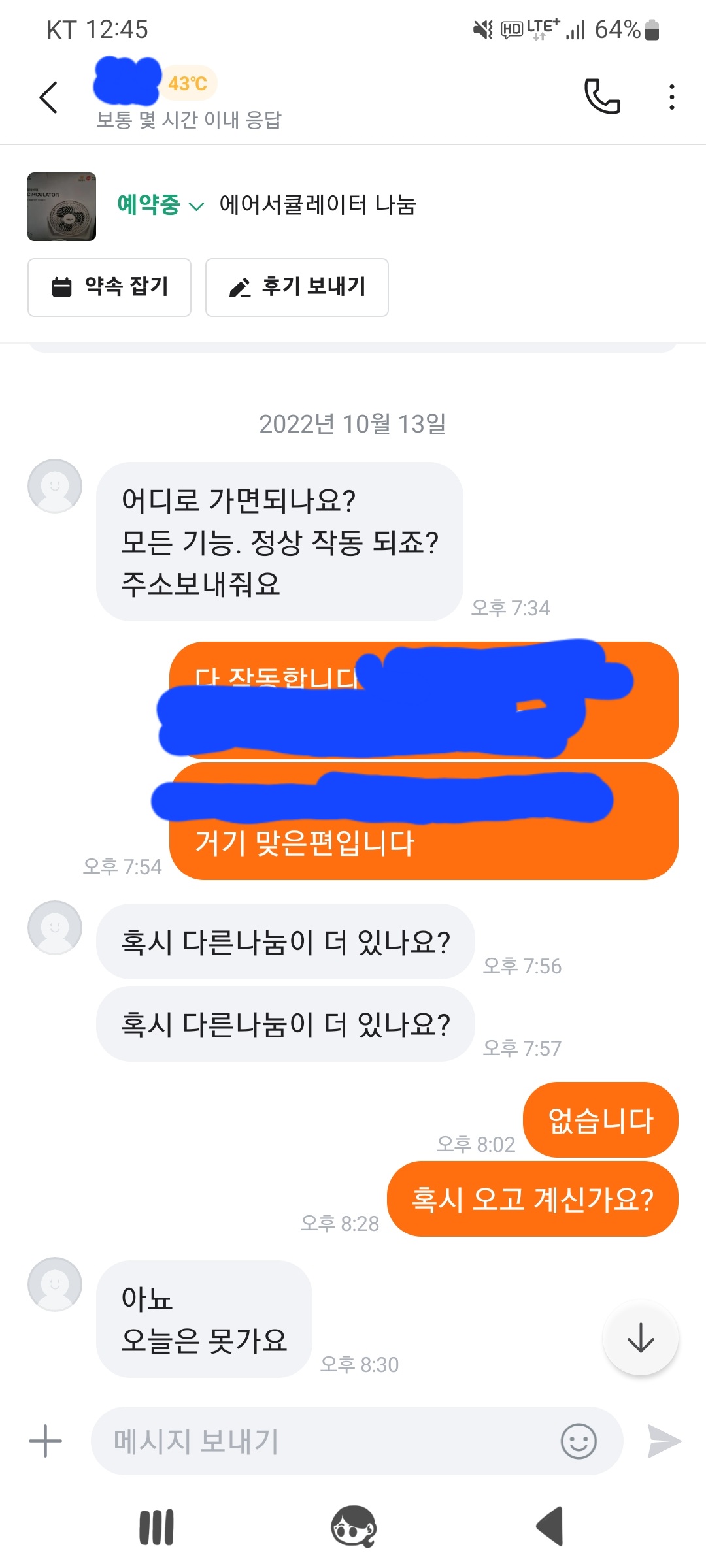Open recent apps from the navigation bar

tap(157, 1527)
